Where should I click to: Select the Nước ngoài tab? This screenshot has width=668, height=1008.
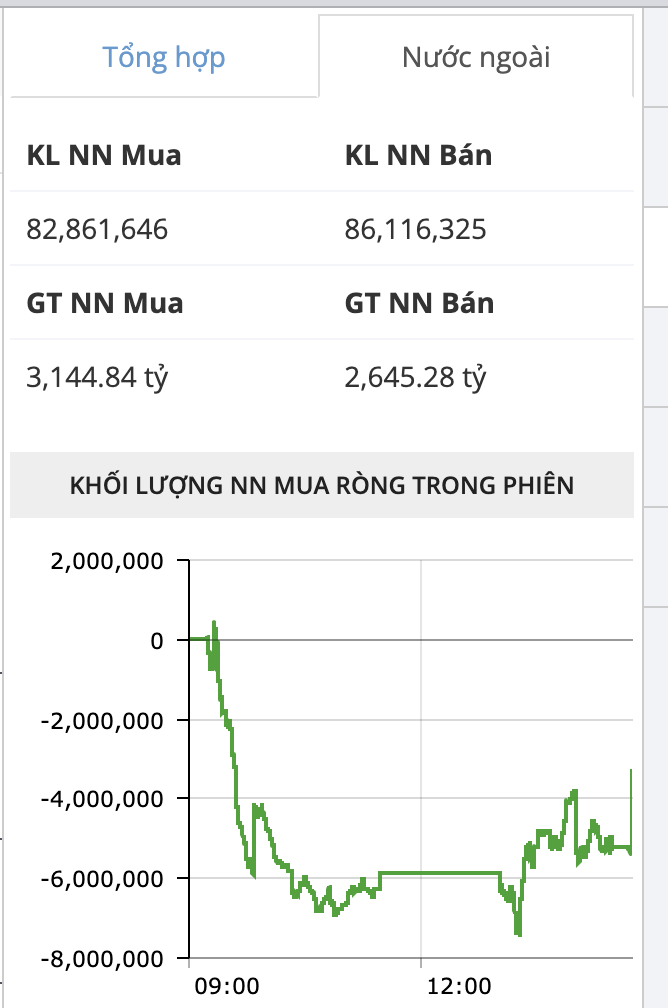point(476,57)
